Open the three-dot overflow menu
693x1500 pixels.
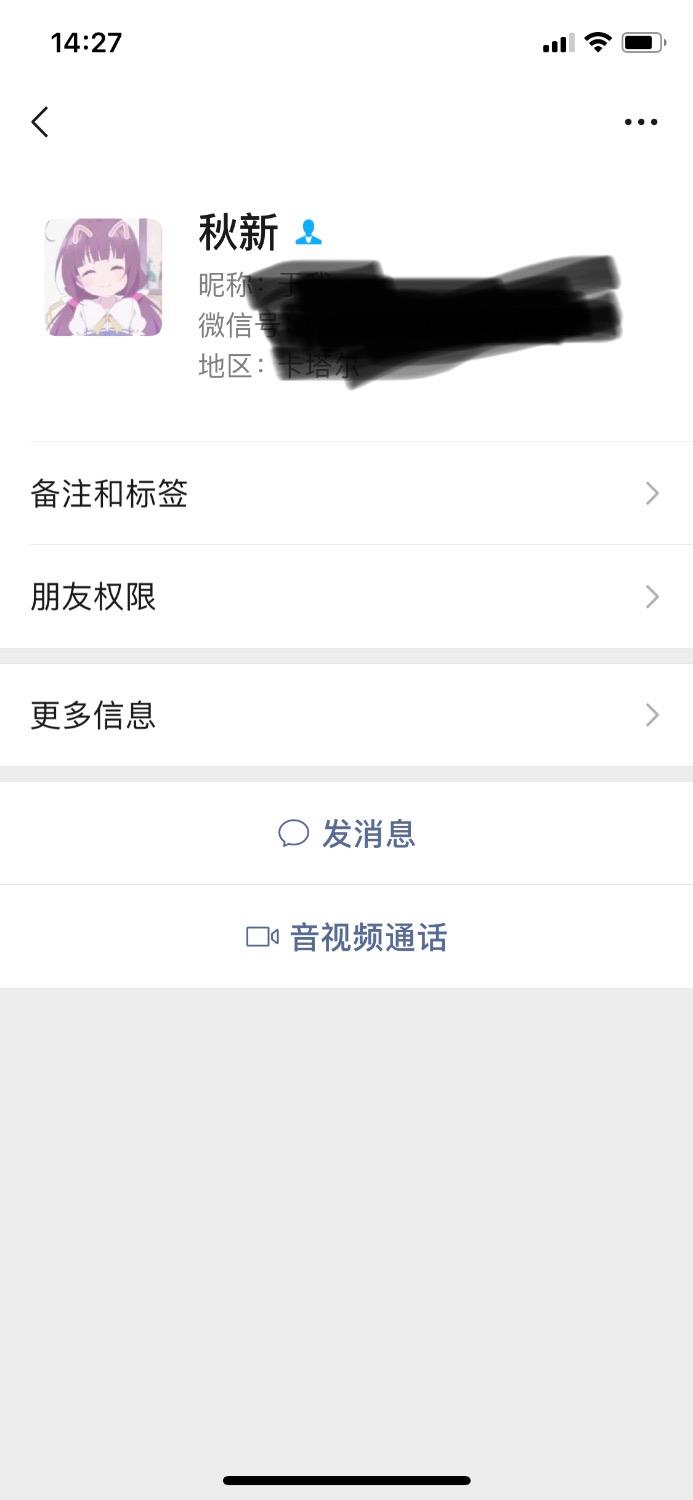(640, 122)
